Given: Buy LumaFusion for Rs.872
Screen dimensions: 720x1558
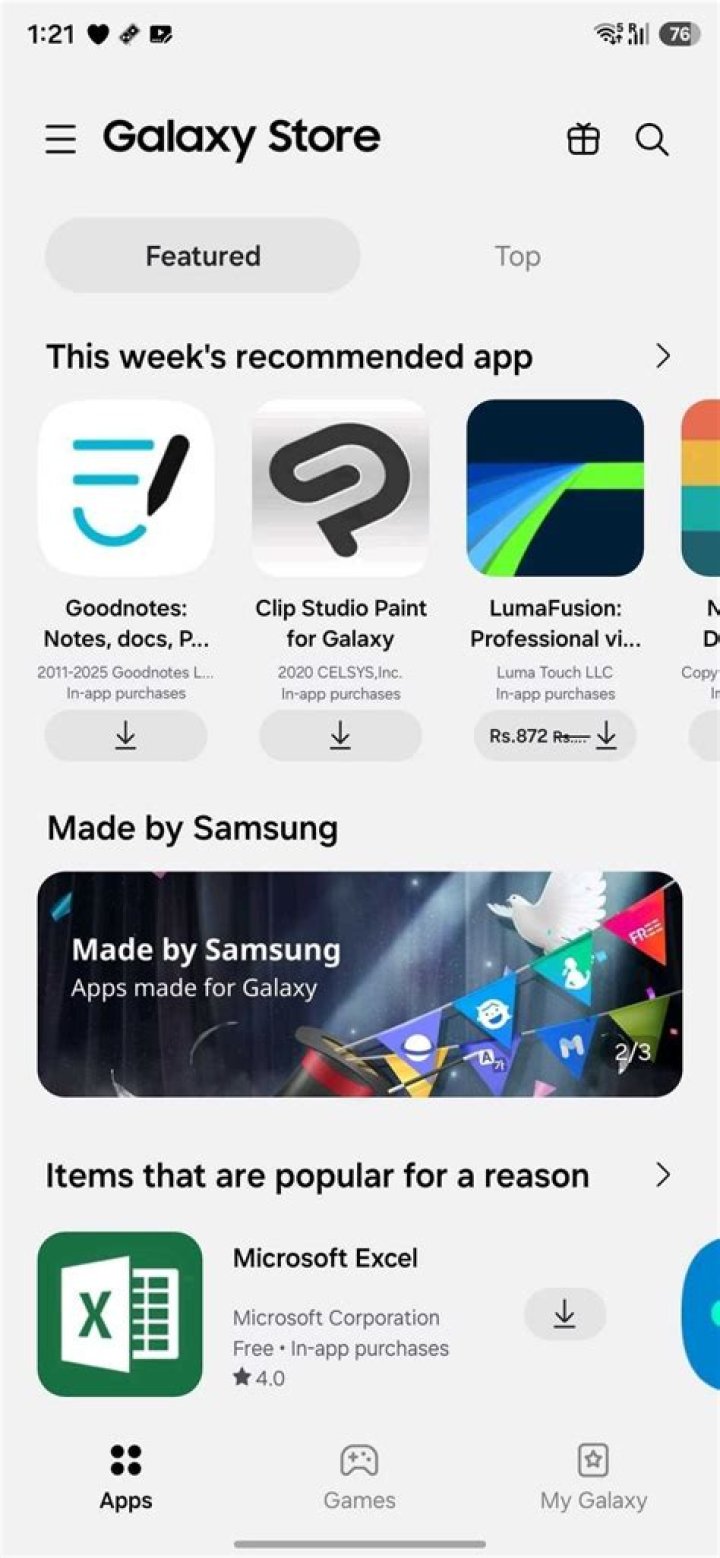Looking at the screenshot, I should click(555, 735).
